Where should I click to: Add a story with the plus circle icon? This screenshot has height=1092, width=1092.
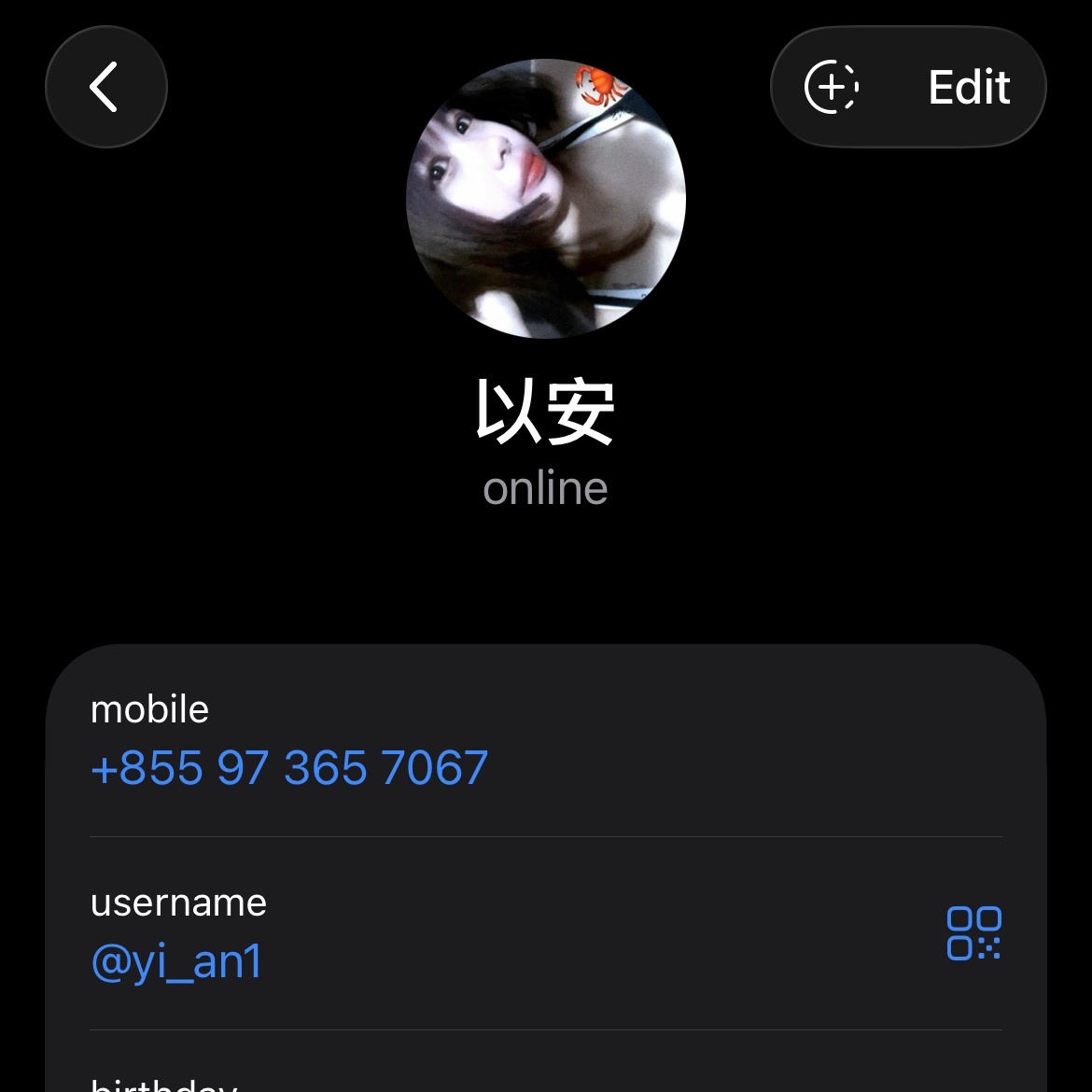[831, 87]
